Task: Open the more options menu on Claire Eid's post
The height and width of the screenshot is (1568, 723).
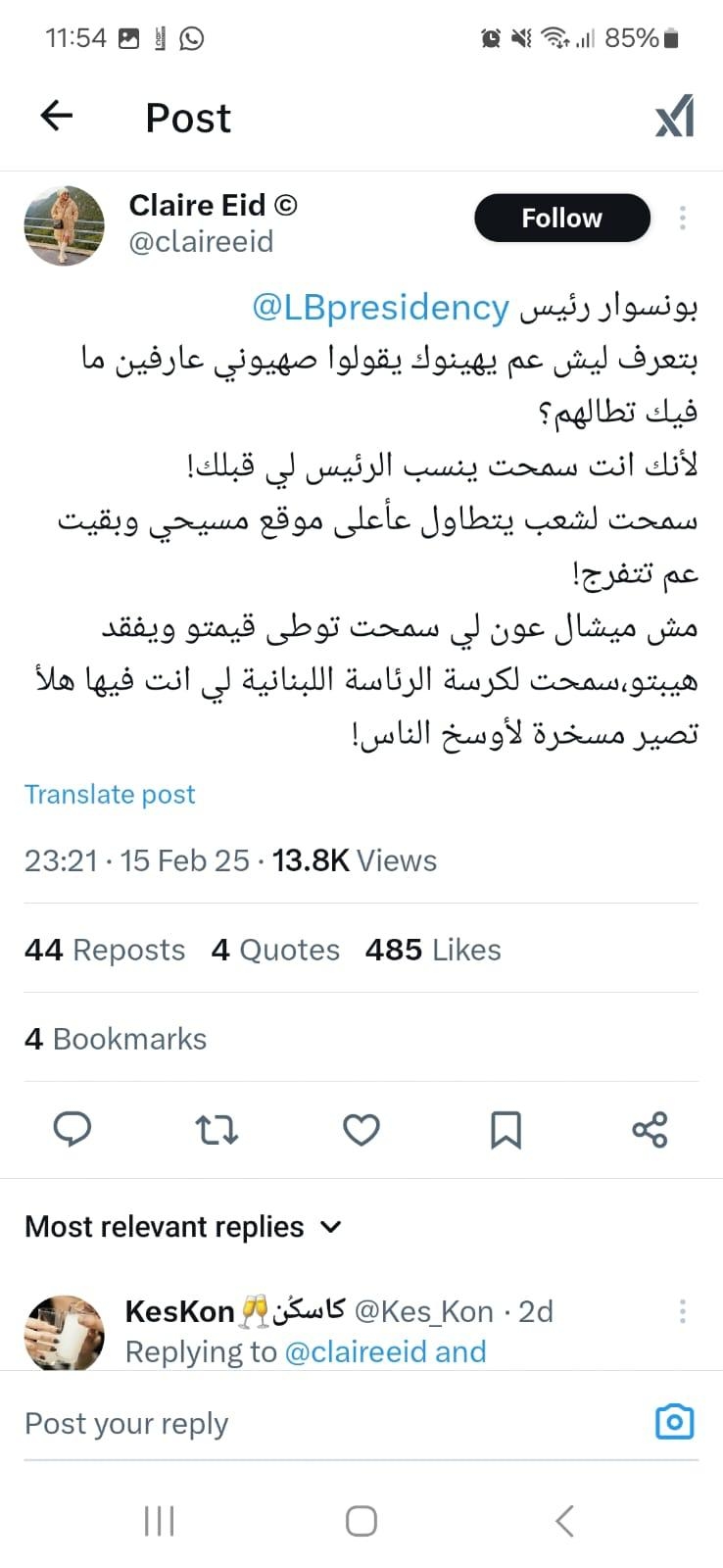Action: [682, 218]
